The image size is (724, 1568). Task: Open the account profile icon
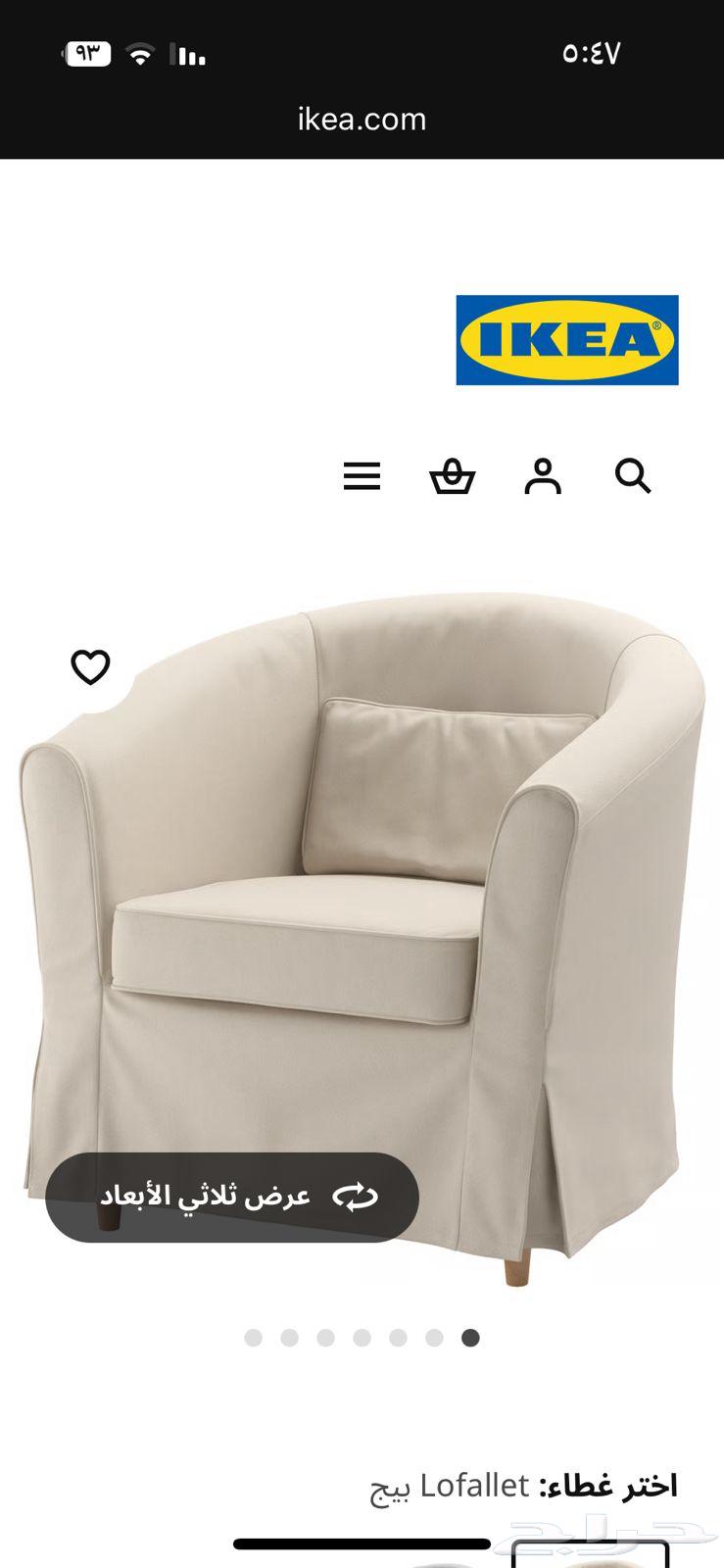point(543,477)
